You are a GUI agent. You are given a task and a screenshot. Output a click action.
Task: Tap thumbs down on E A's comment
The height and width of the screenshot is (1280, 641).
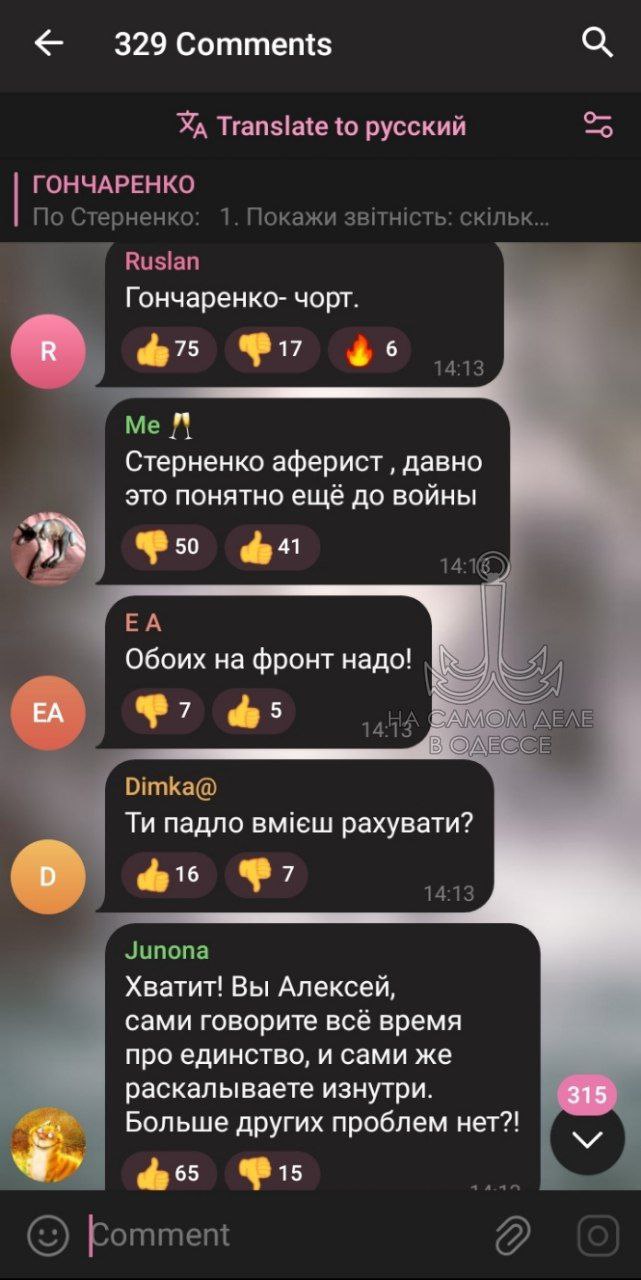click(x=163, y=711)
